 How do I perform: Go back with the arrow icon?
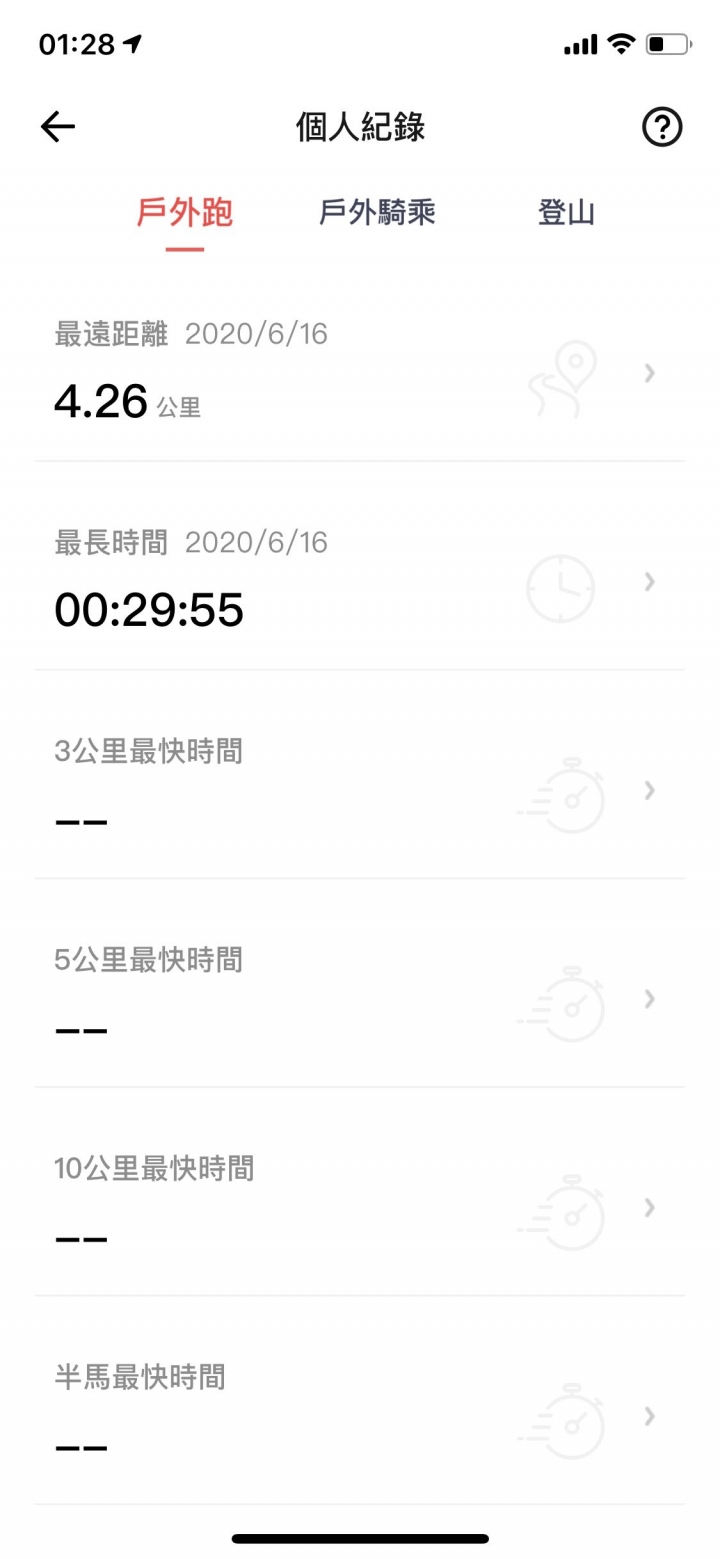pos(58,127)
